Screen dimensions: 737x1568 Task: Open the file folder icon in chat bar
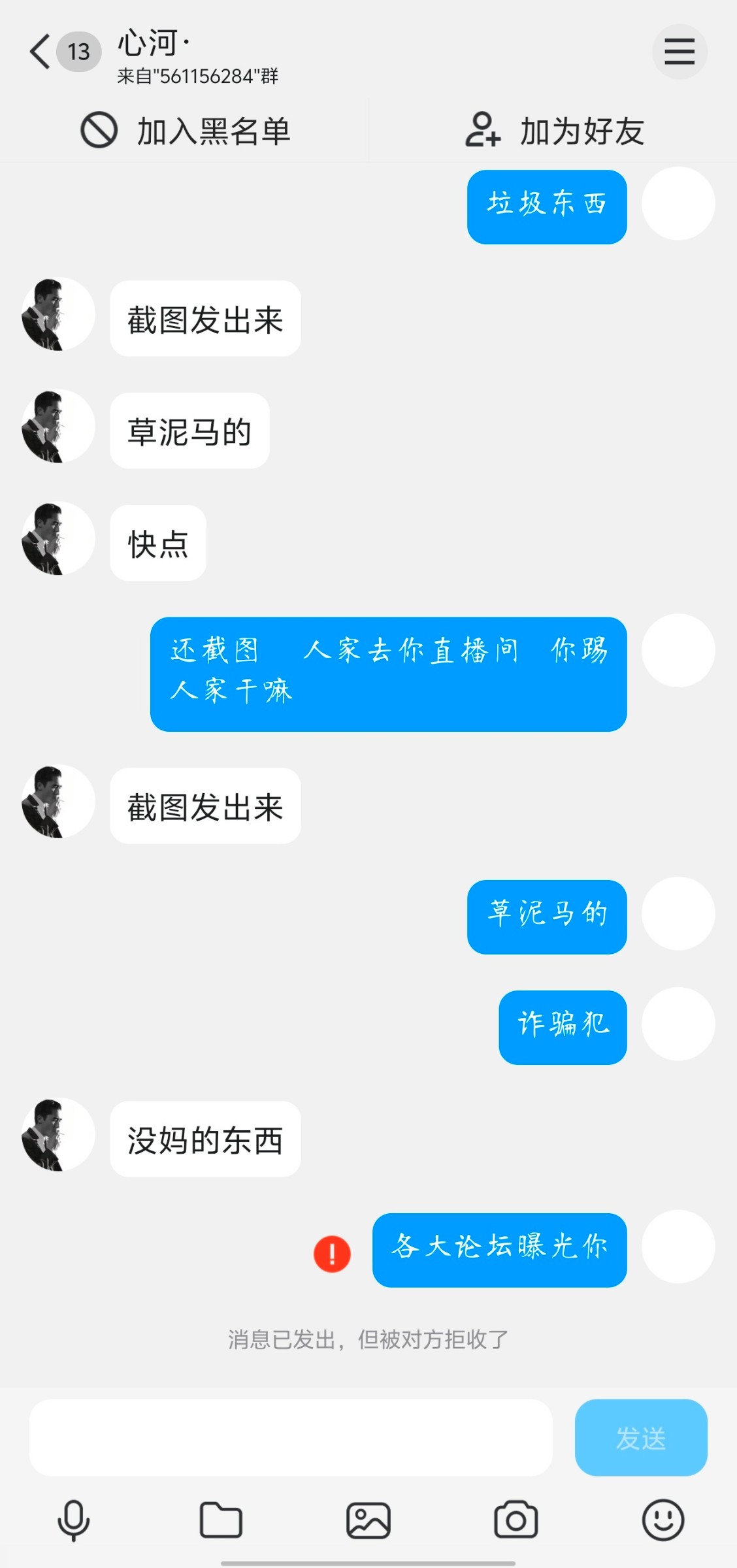pyautogui.click(x=221, y=1519)
